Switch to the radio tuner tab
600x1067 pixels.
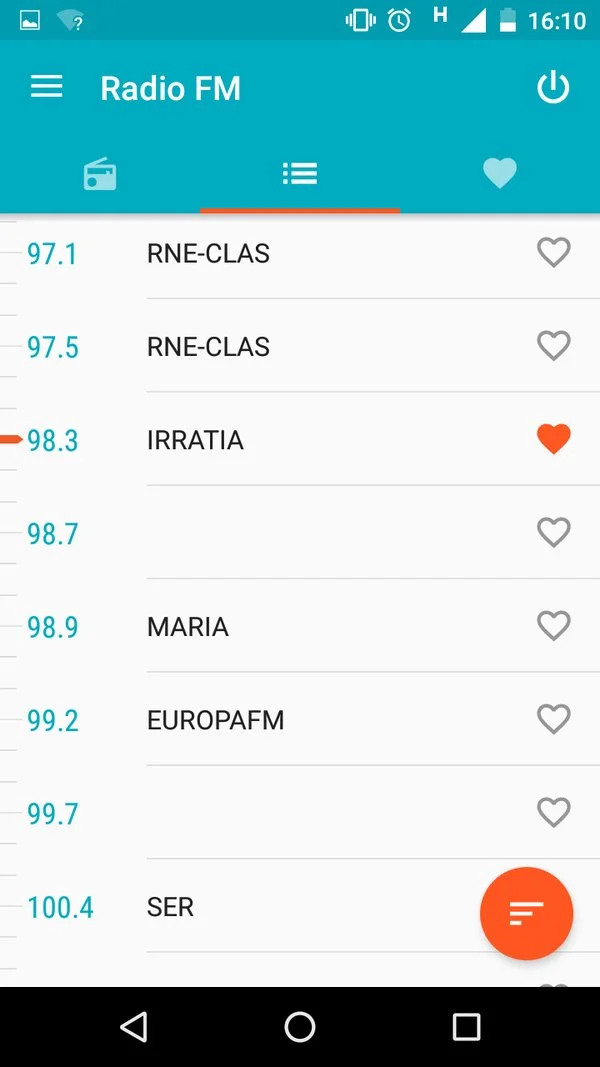click(x=100, y=175)
